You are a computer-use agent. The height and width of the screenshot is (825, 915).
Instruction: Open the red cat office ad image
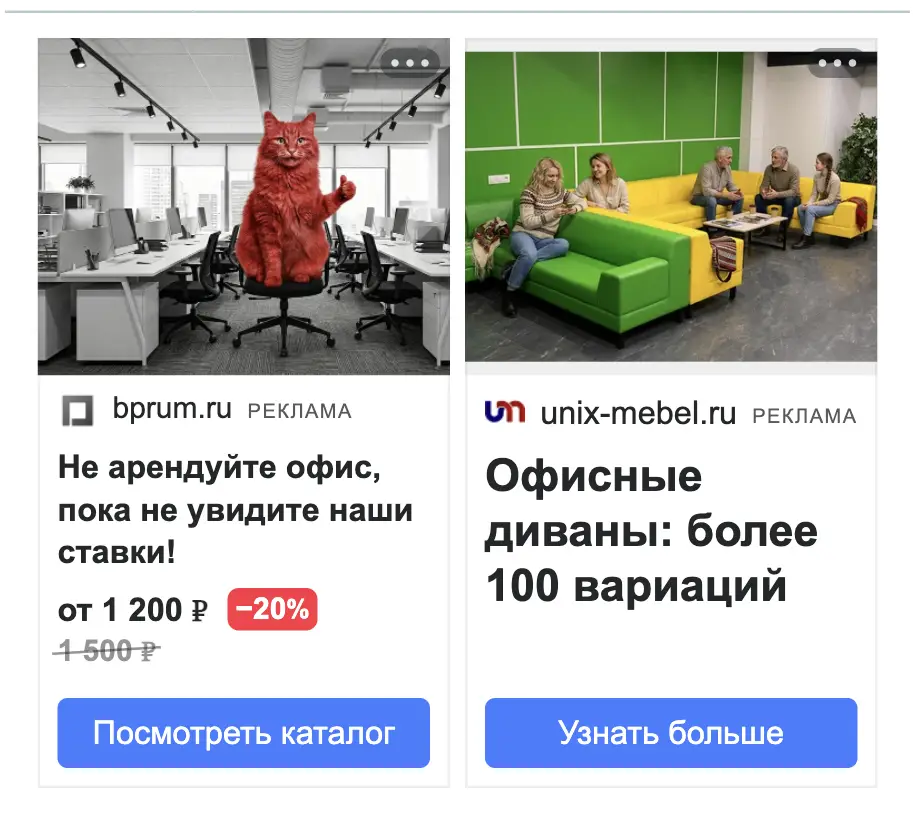[244, 207]
